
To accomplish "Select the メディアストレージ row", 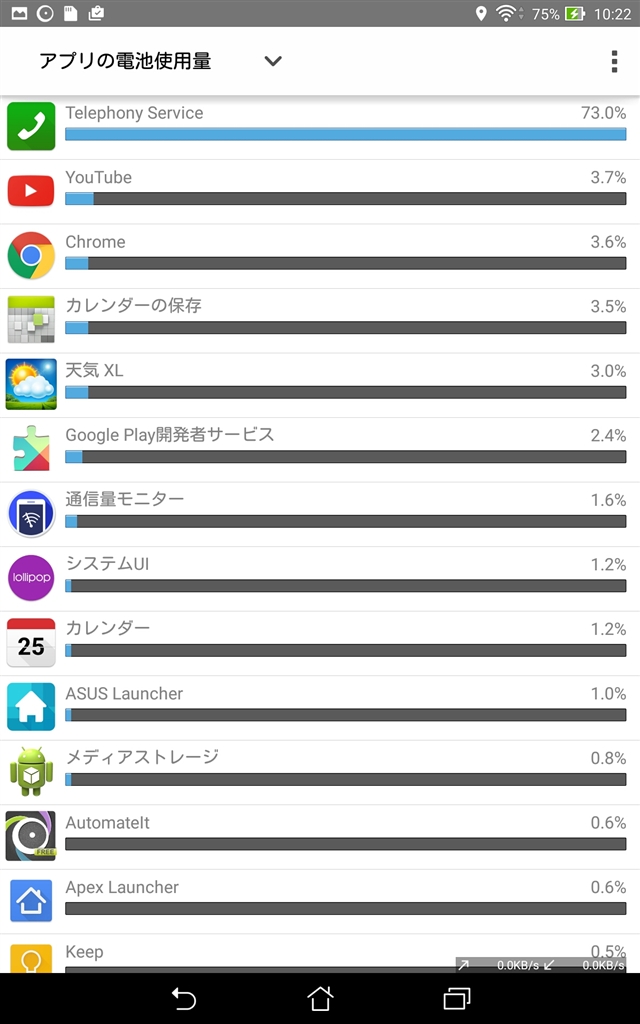I will tap(320, 771).
